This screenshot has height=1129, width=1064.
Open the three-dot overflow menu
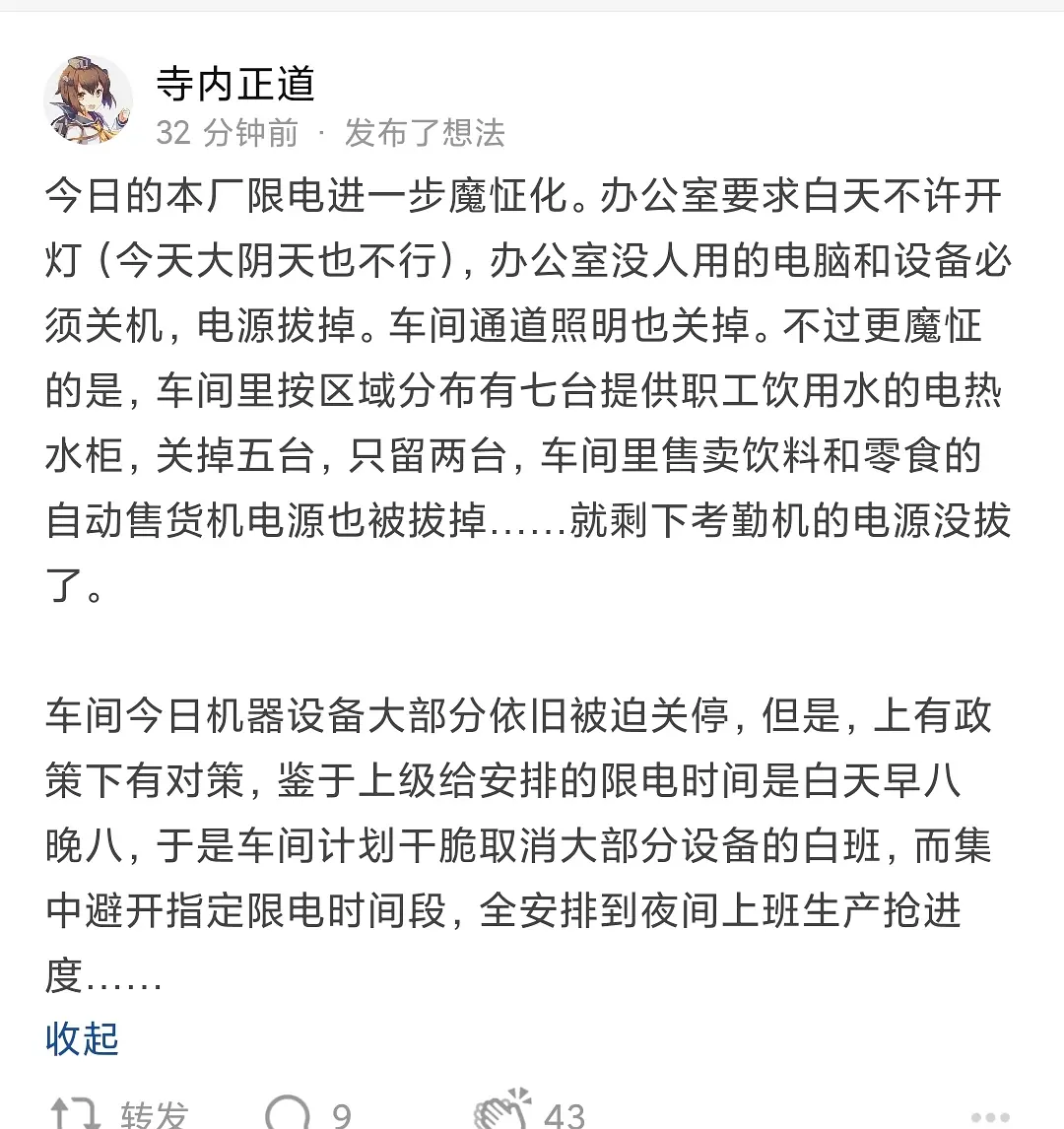pyautogui.click(x=988, y=1117)
